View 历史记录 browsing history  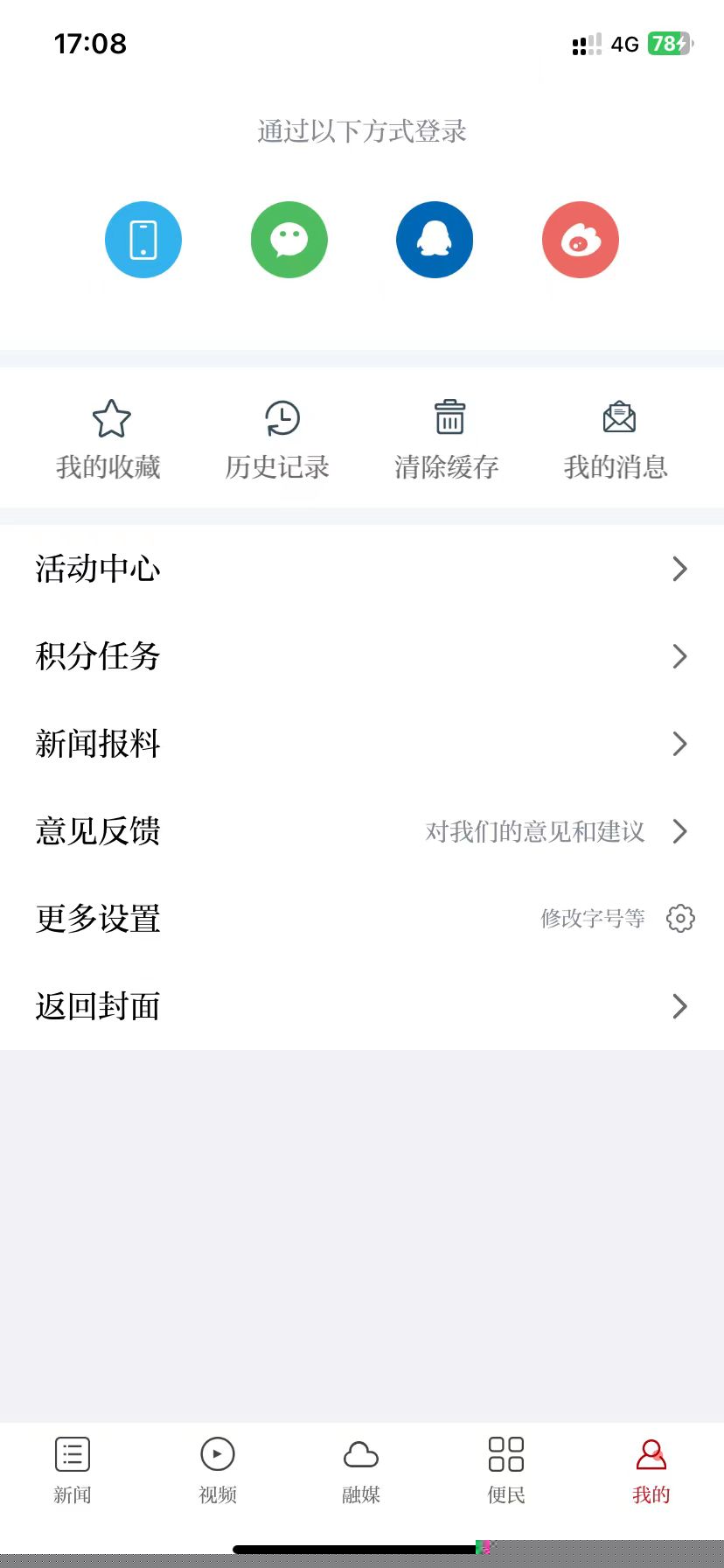(278, 440)
